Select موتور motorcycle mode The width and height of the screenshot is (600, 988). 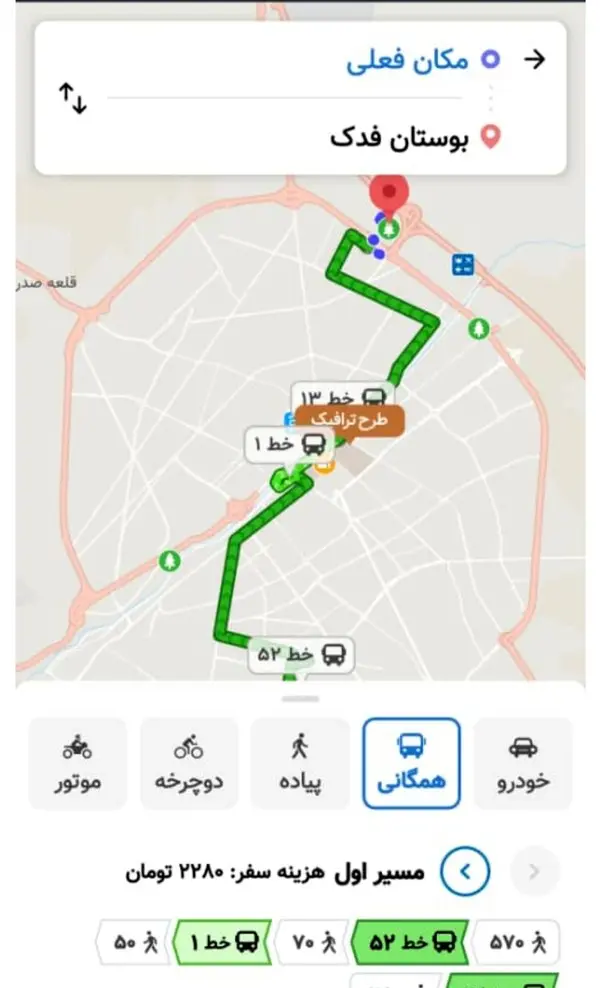(78, 763)
